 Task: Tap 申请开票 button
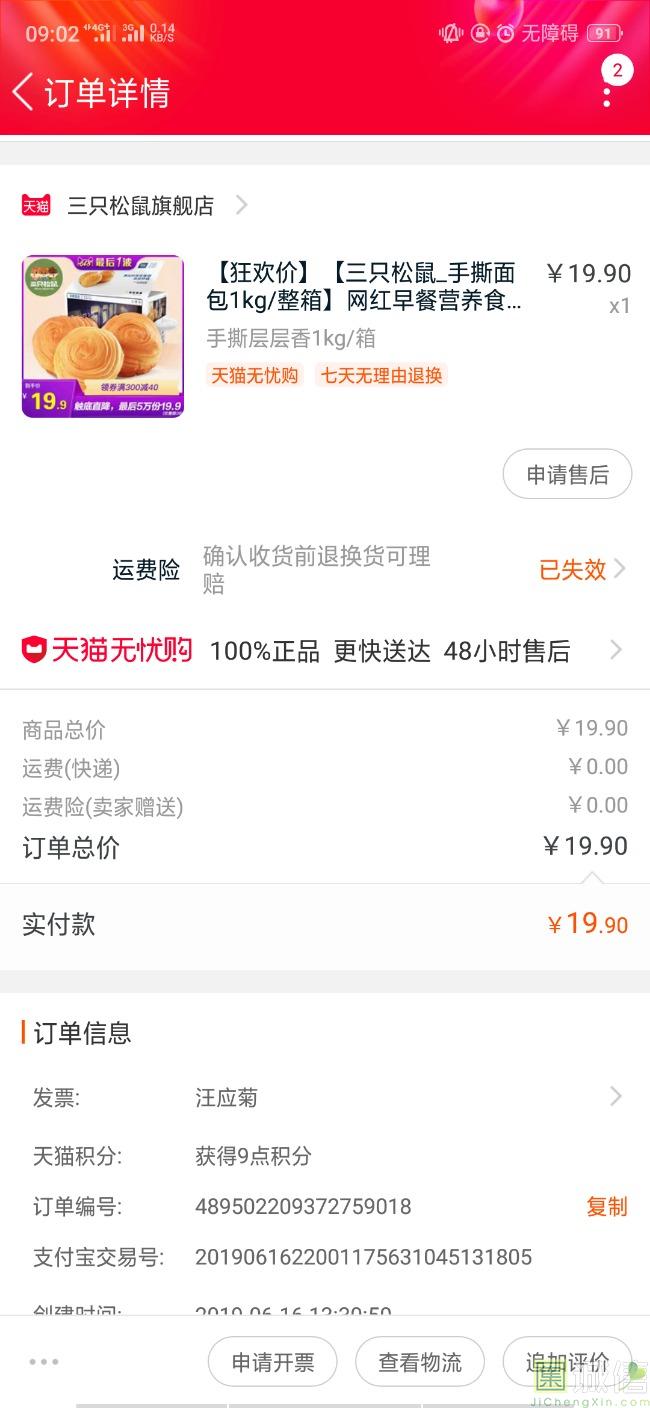(x=272, y=1362)
